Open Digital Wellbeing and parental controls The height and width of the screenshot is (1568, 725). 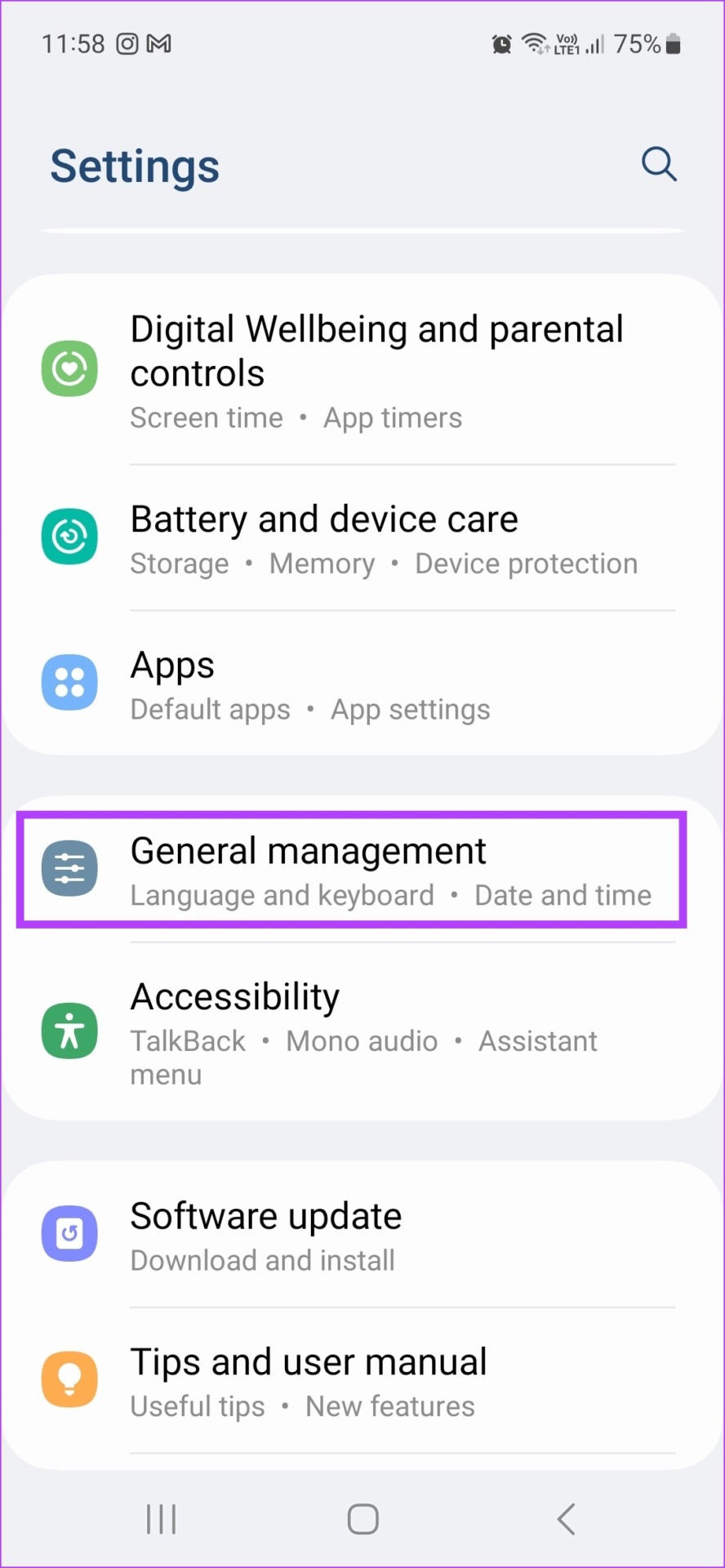tap(362, 370)
